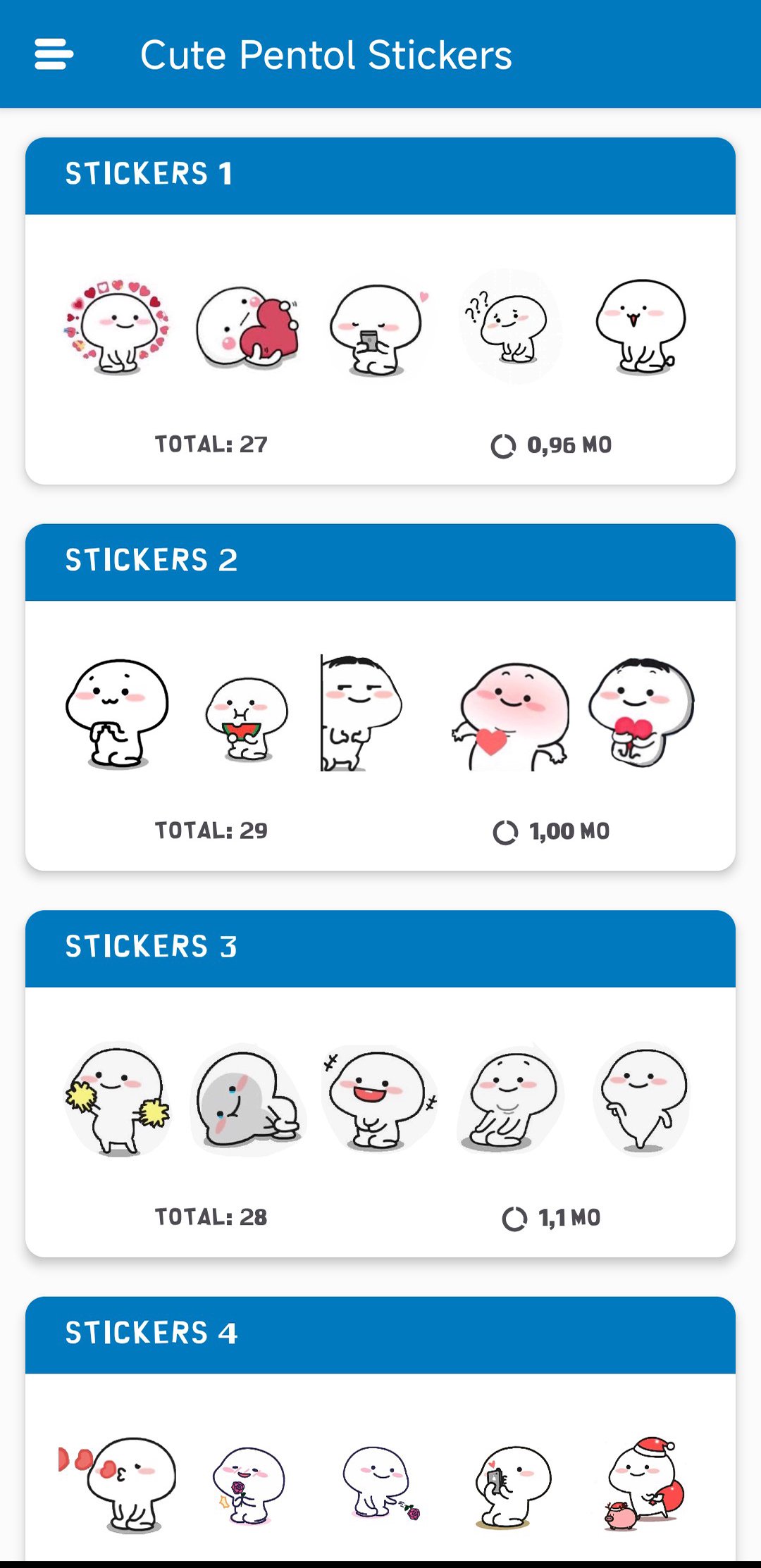Open the Stickers 2 pack
Image resolution: width=761 pixels, height=1568 pixels.
click(x=380, y=562)
